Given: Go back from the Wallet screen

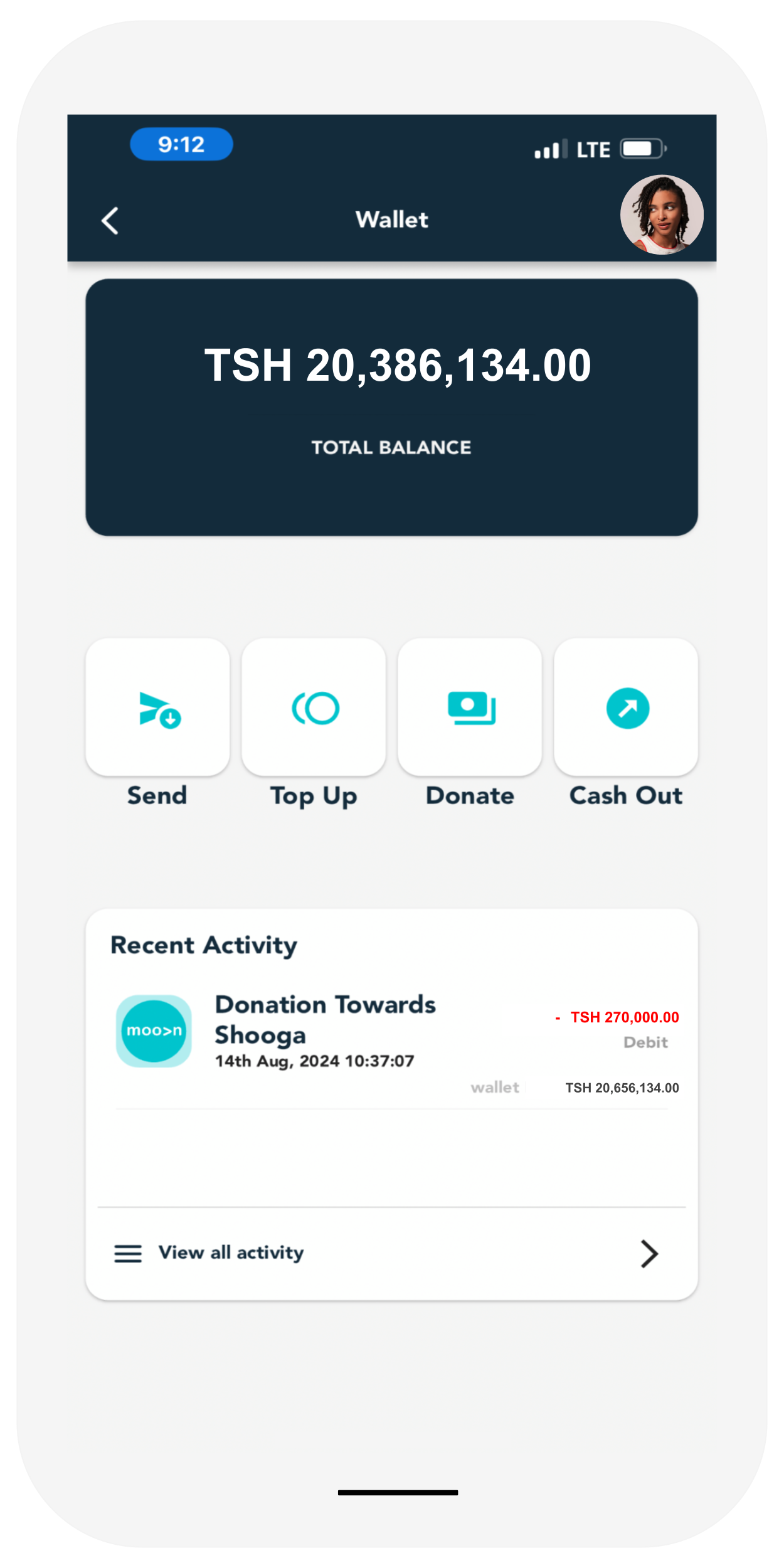Looking at the screenshot, I should pyautogui.click(x=110, y=221).
